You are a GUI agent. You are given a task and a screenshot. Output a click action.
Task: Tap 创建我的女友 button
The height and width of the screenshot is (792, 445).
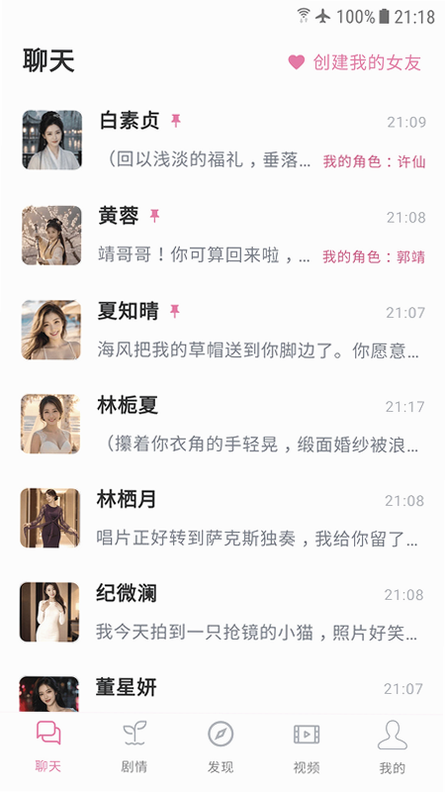pyautogui.click(x=355, y=62)
